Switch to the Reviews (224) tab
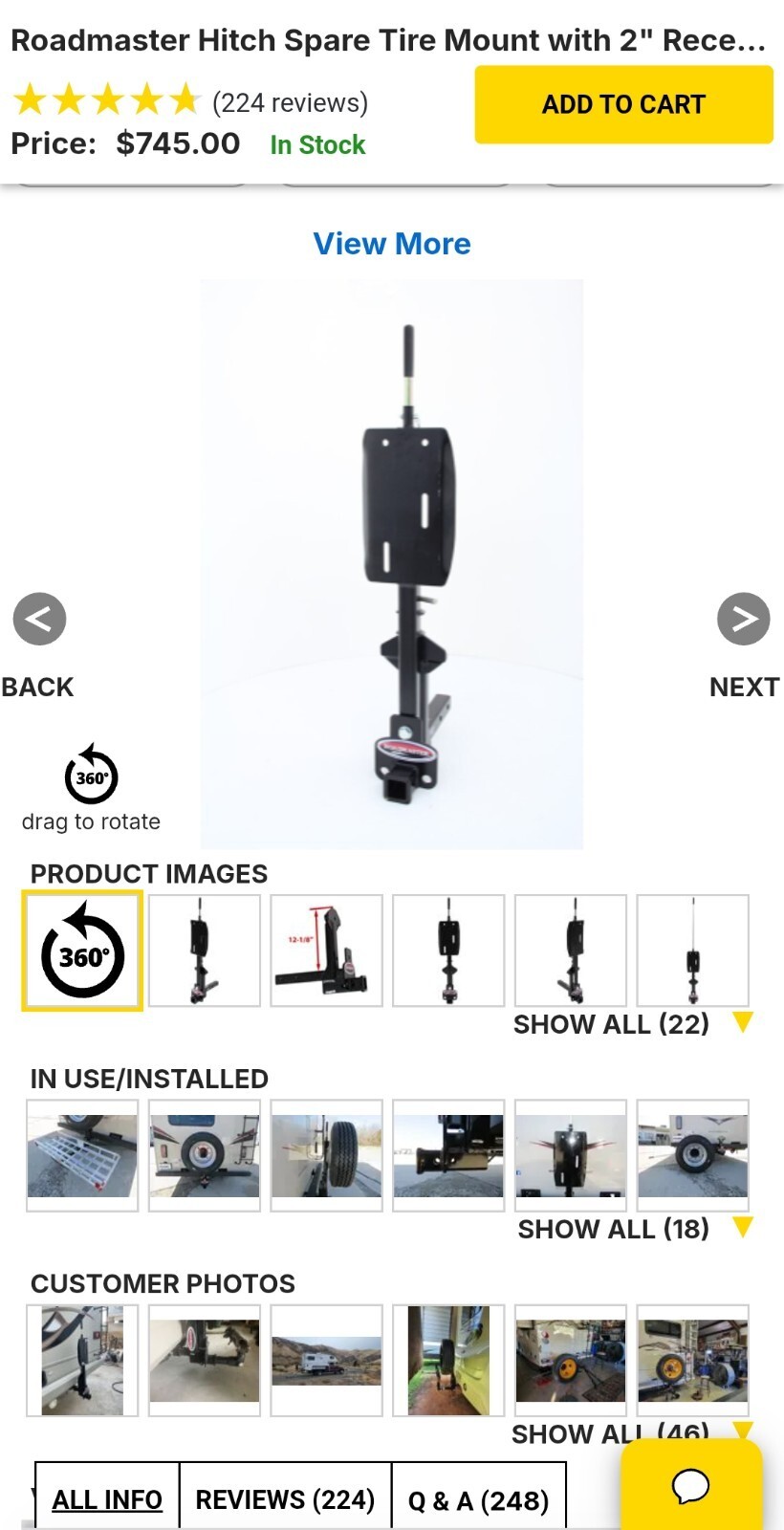 tap(285, 1499)
